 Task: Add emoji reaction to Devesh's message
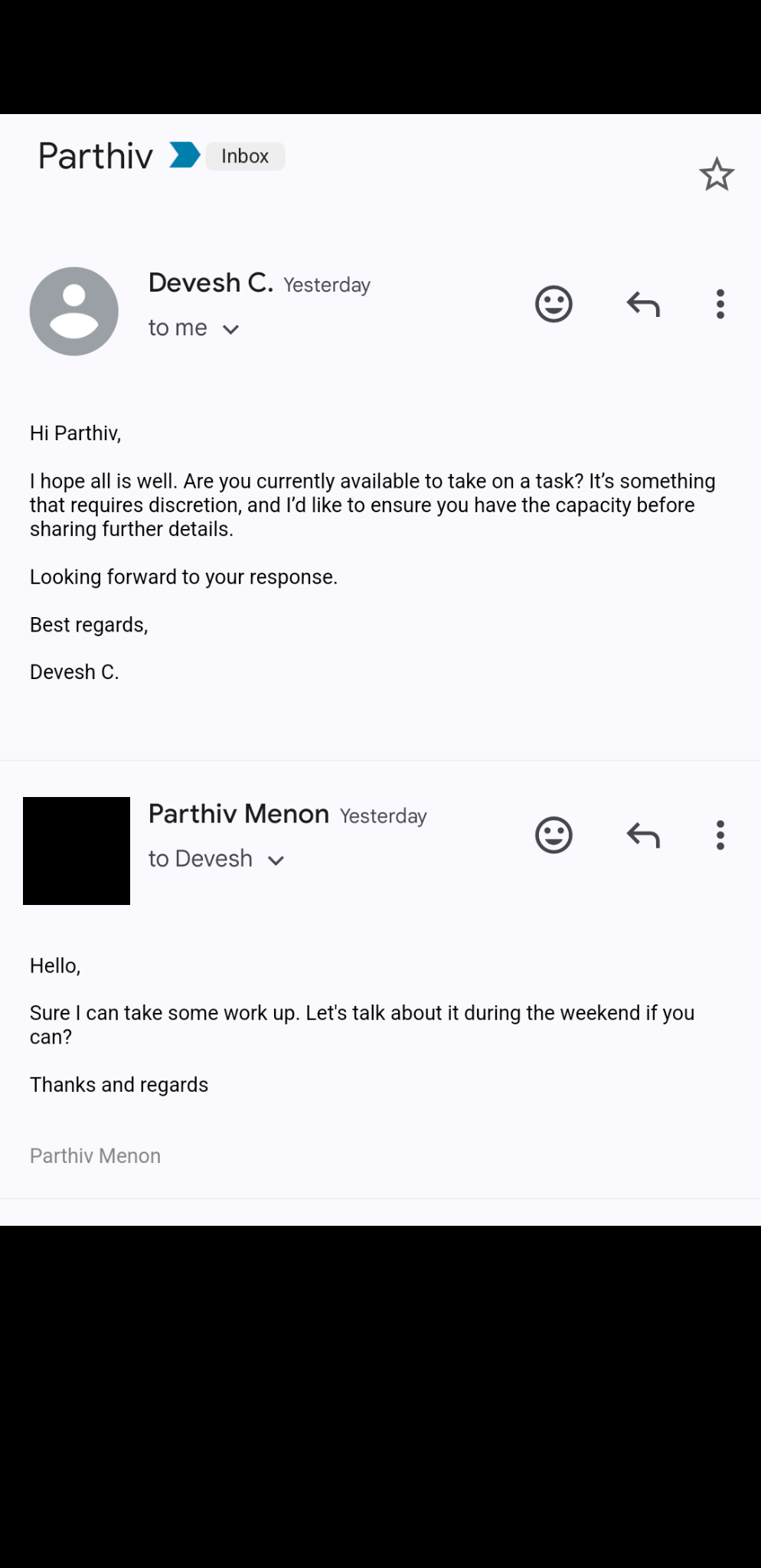click(x=554, y=303)
